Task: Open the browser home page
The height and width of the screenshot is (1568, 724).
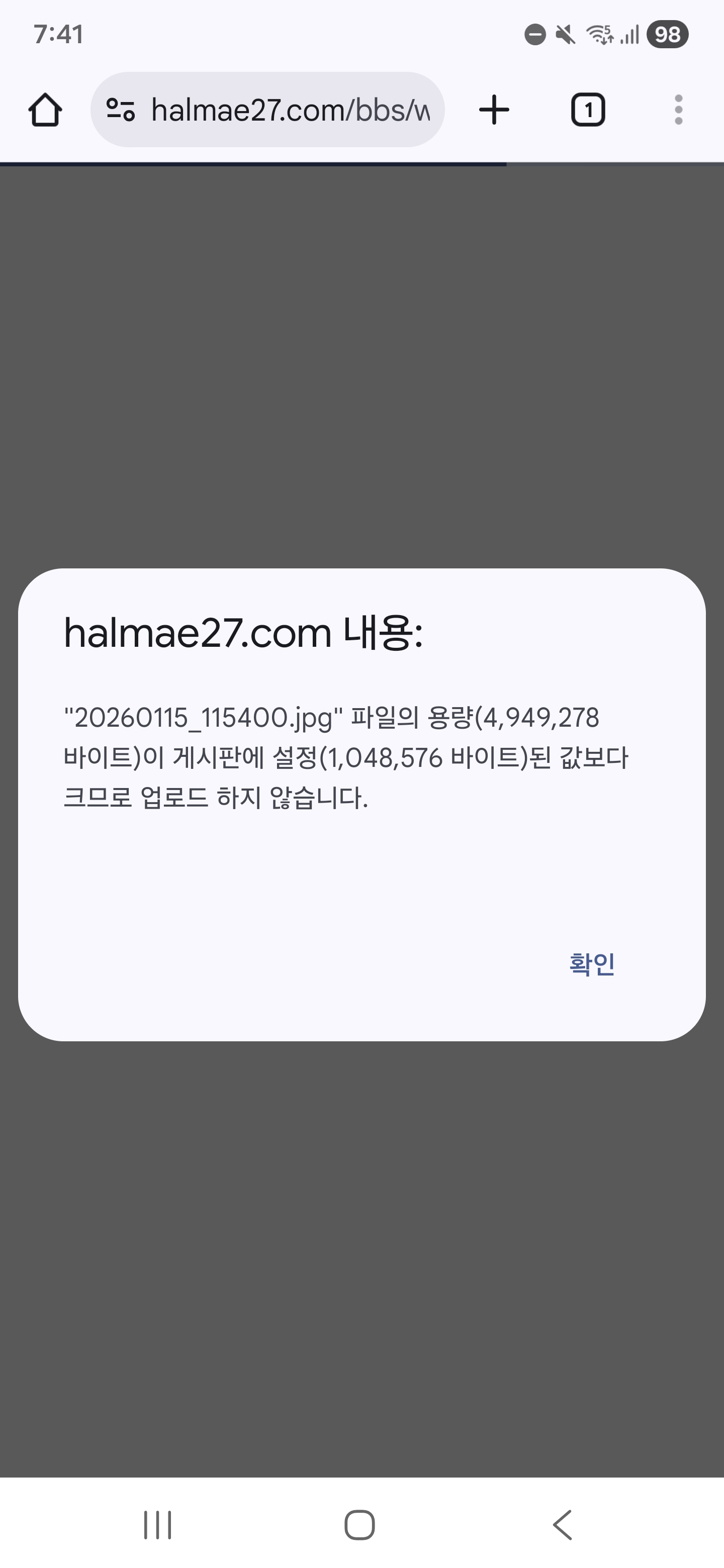Action: pyautogui.click(x=45, y=110)
